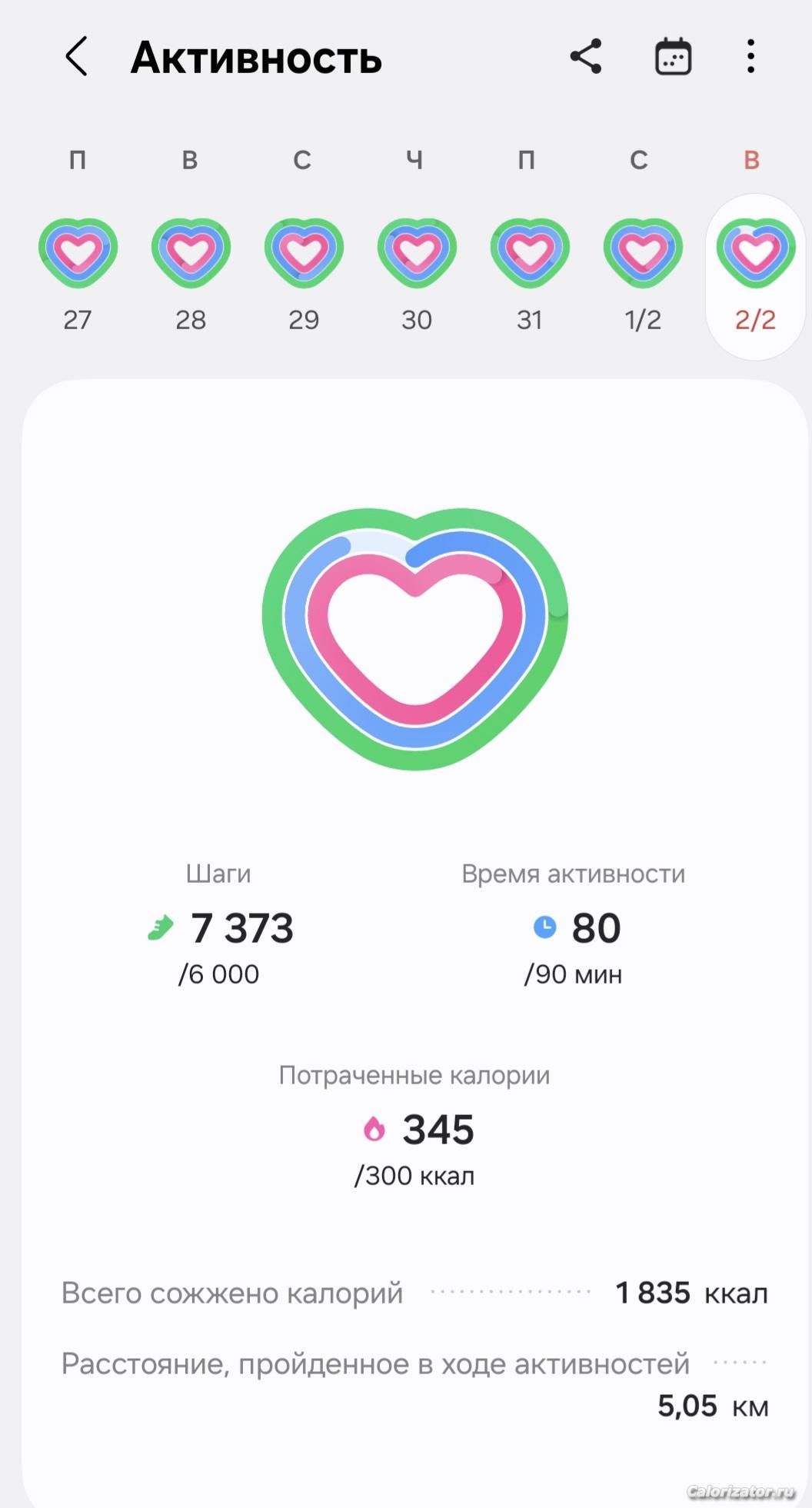The image size is (812, 1508).
Task: Open the calendar date picker
Action: click(x=673, y=57)
